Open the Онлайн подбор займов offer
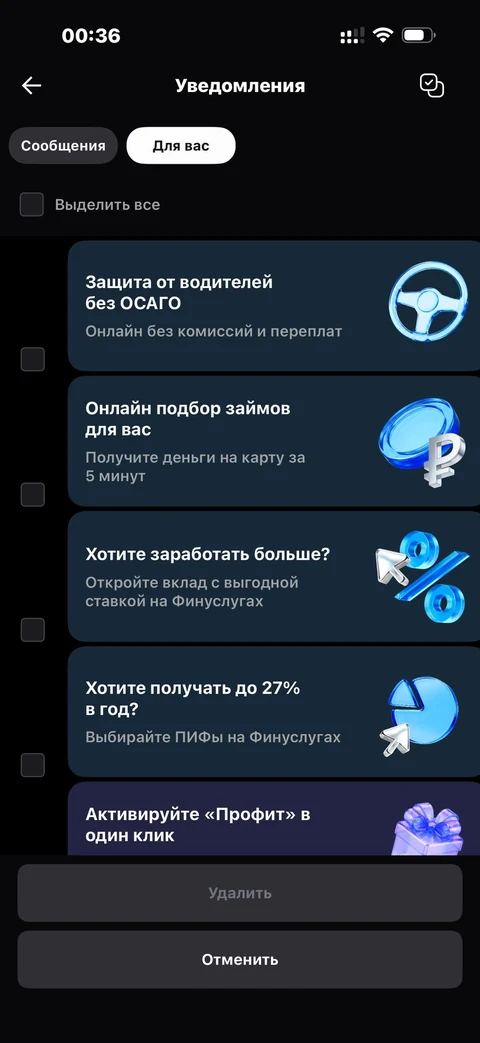The width and height of the screenshot is (480, 1043). point(274,442)
